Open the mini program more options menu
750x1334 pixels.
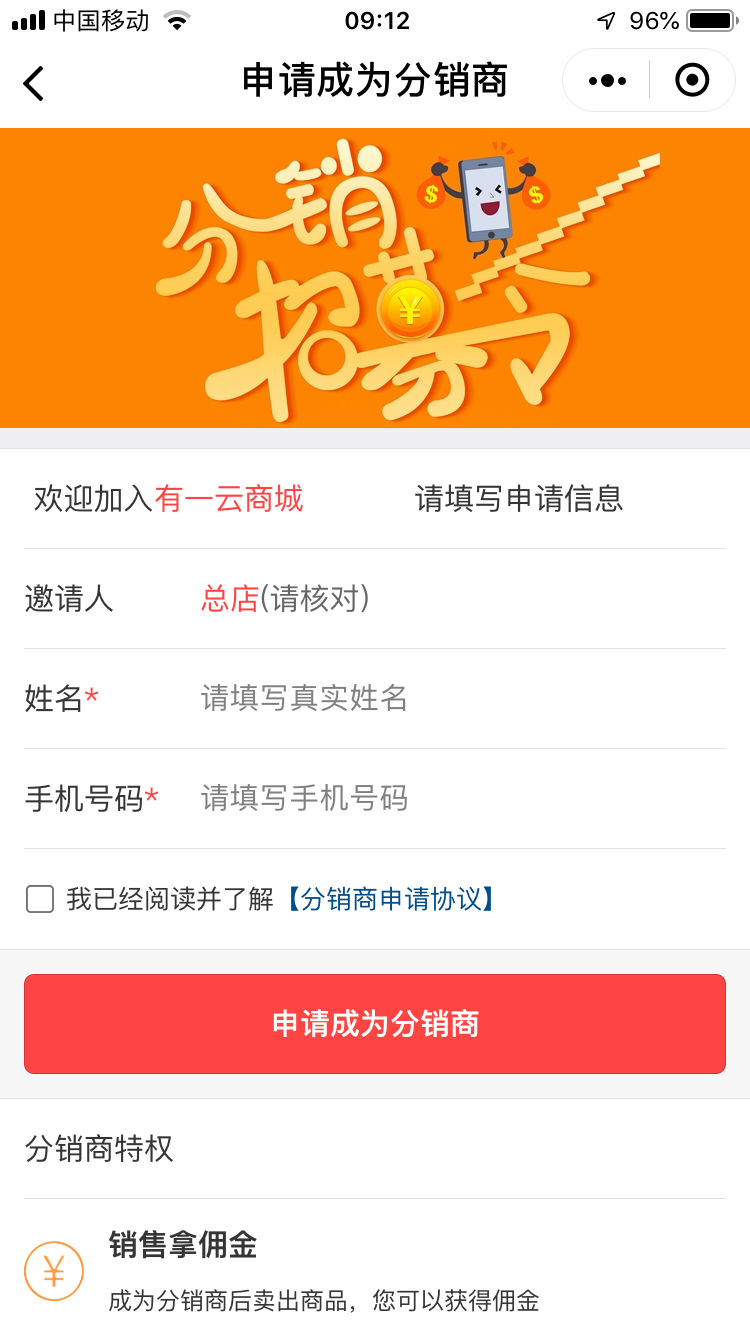(607, 81)
